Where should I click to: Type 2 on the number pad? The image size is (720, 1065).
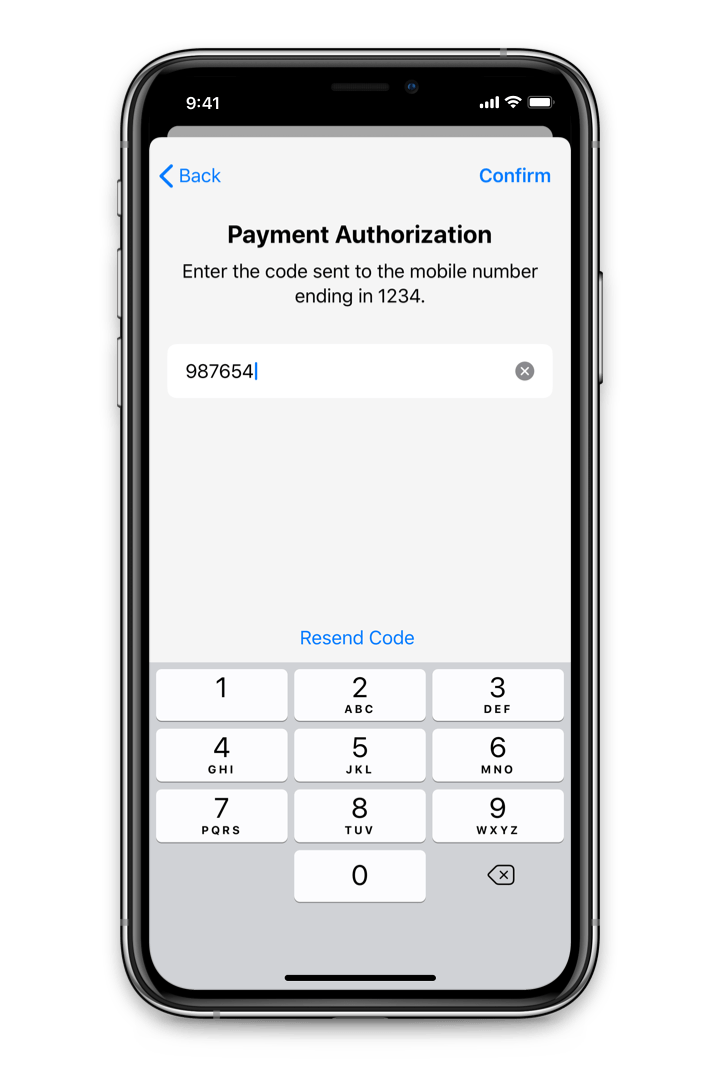[359, 695]
